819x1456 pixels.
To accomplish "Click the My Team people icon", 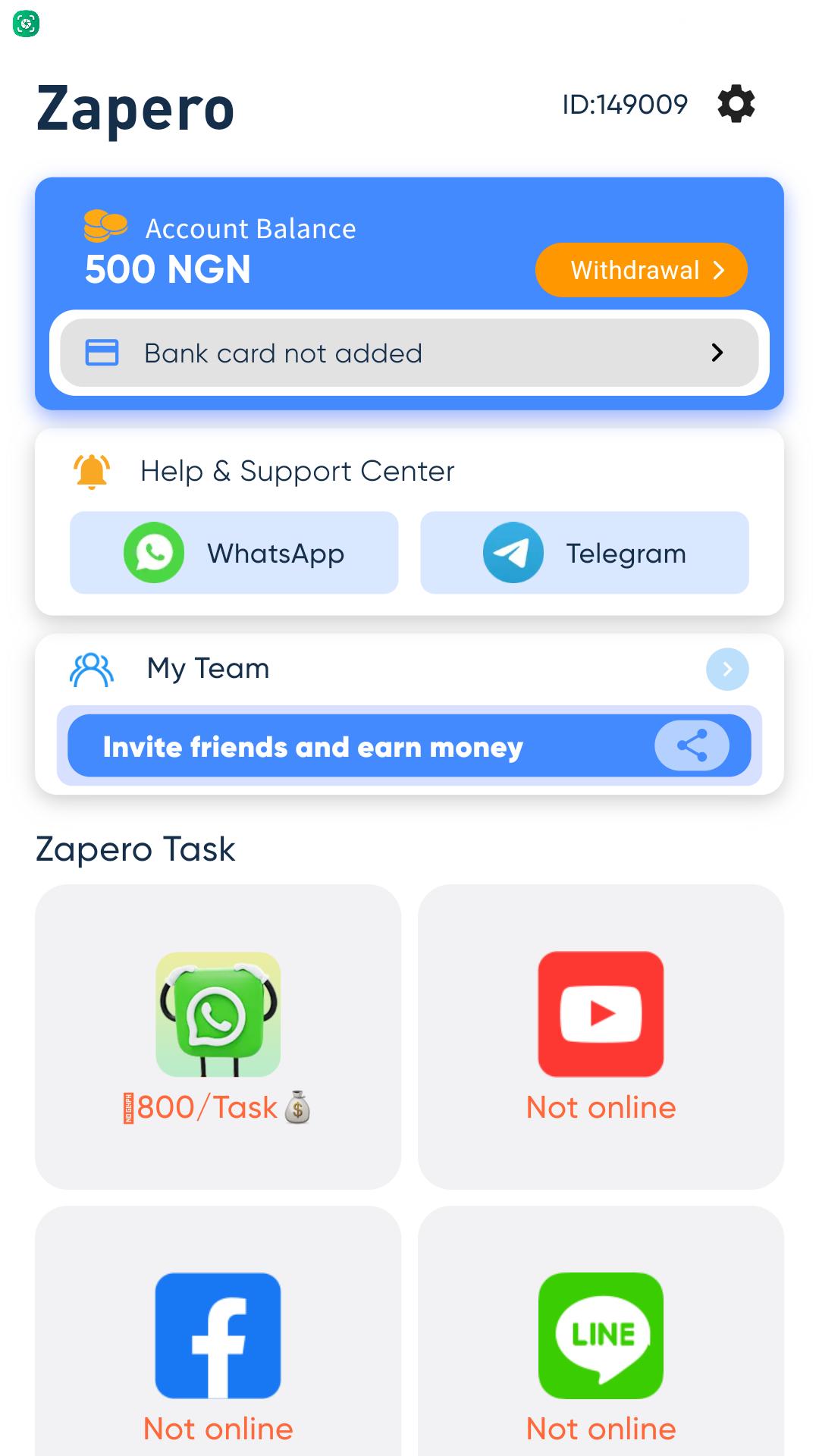I will (x=90, y=668).
